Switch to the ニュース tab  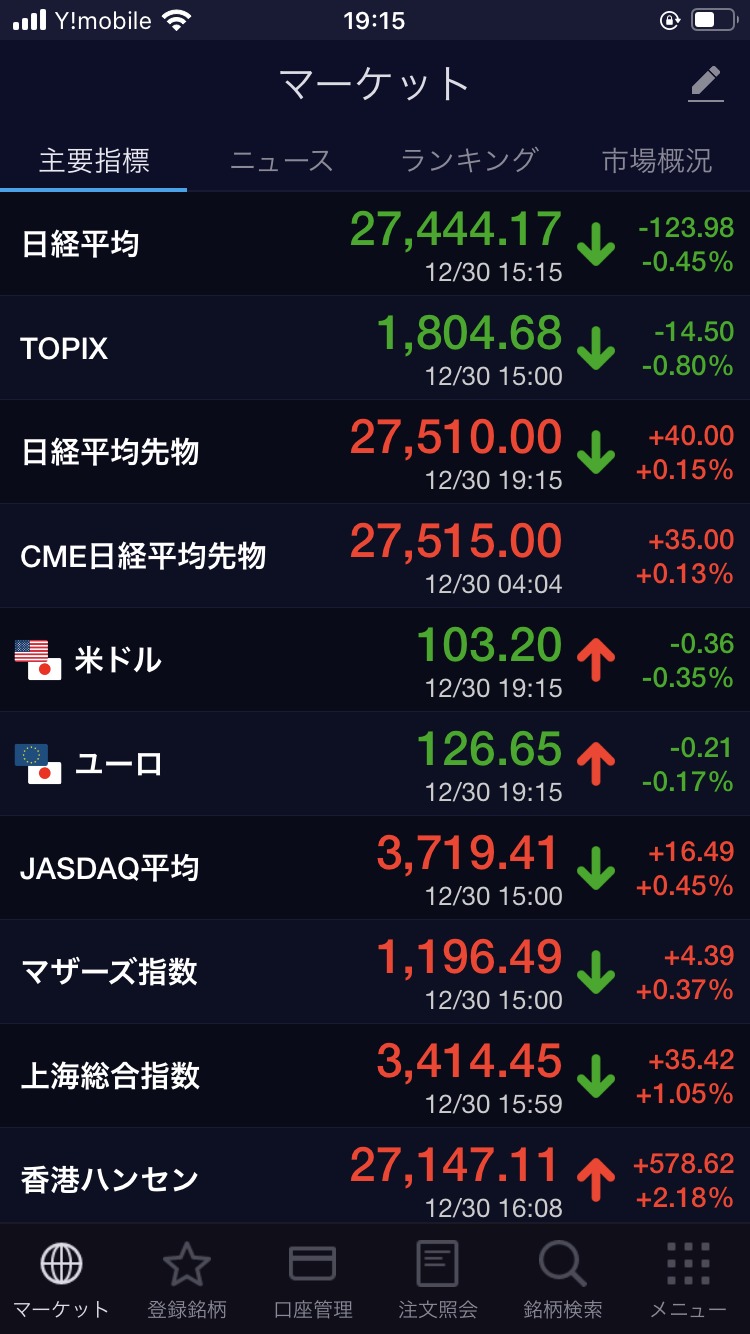pyautogui.click(x=281, y=160)
